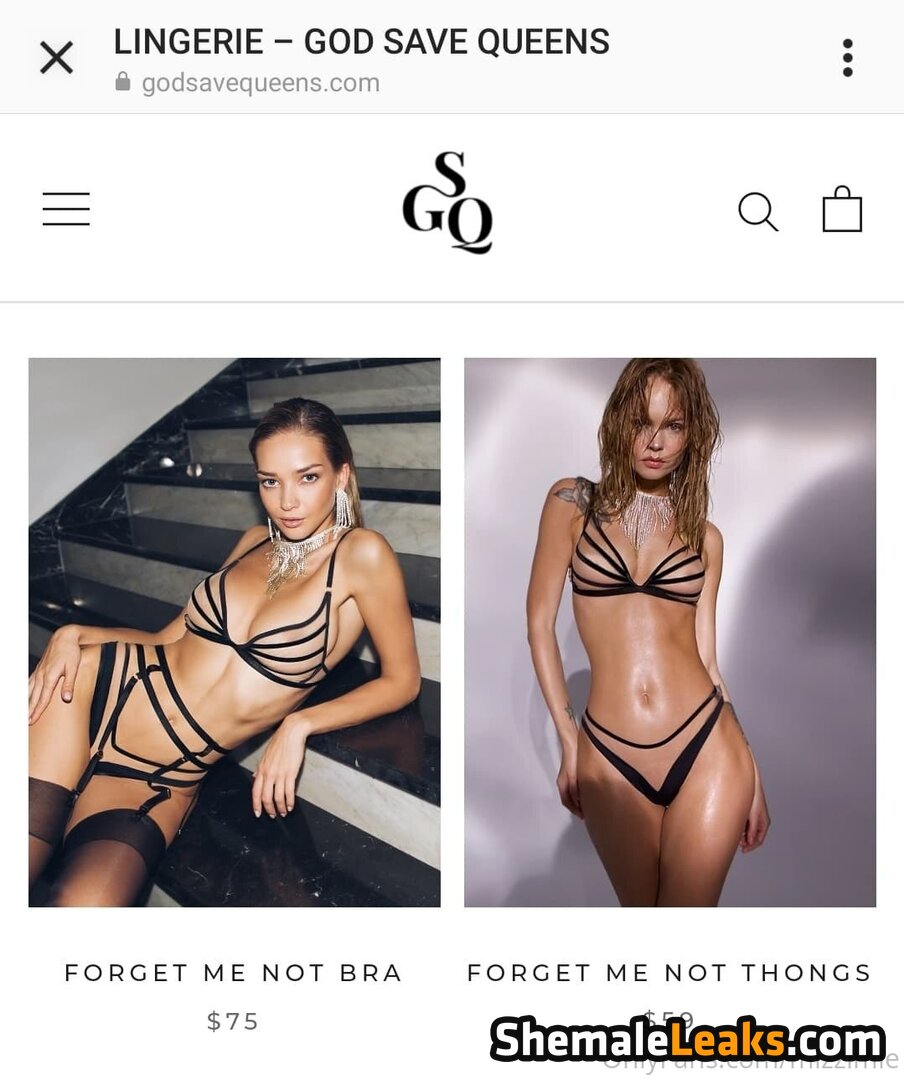
Task: Close the in-app browser tab
Action: [56, 58]
